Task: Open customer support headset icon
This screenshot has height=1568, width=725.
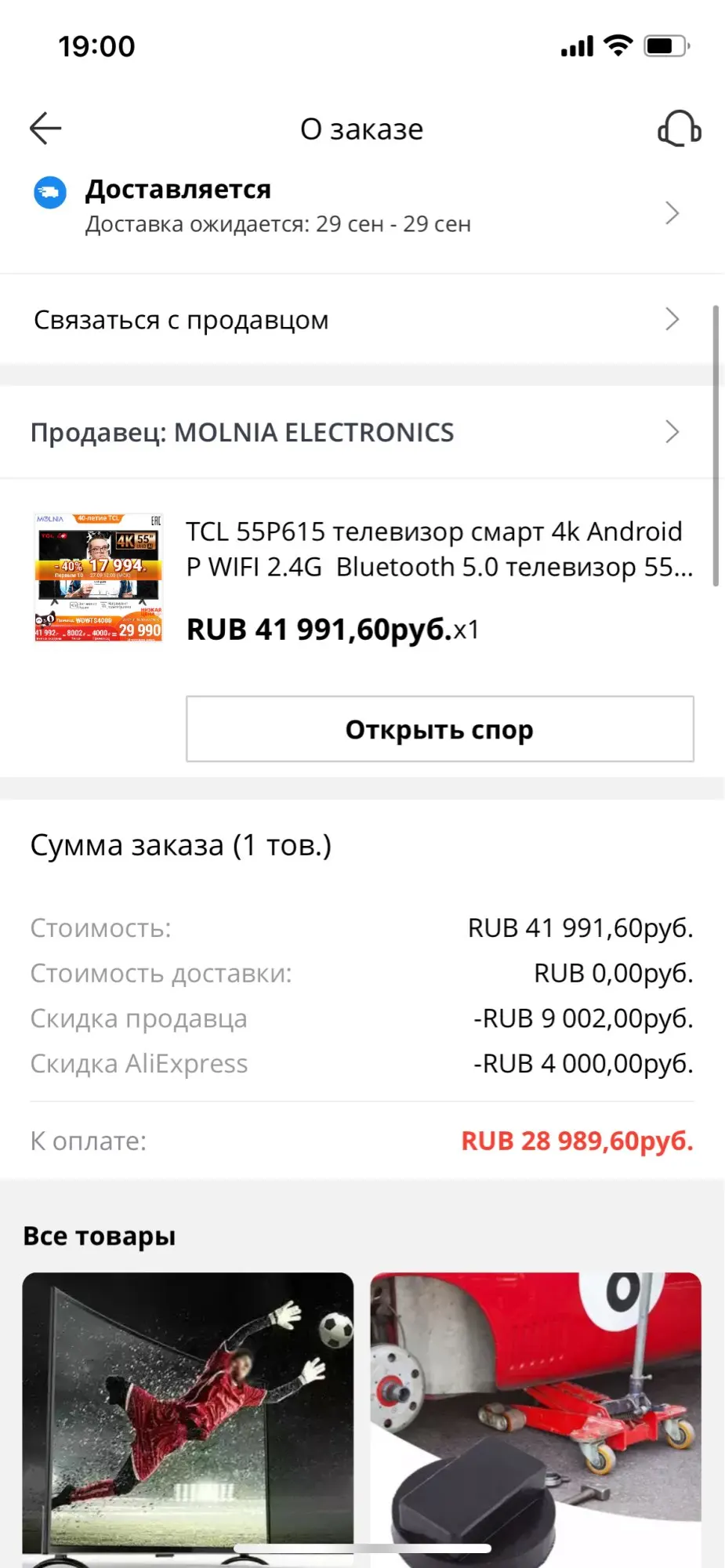Action: pos(679,129)
